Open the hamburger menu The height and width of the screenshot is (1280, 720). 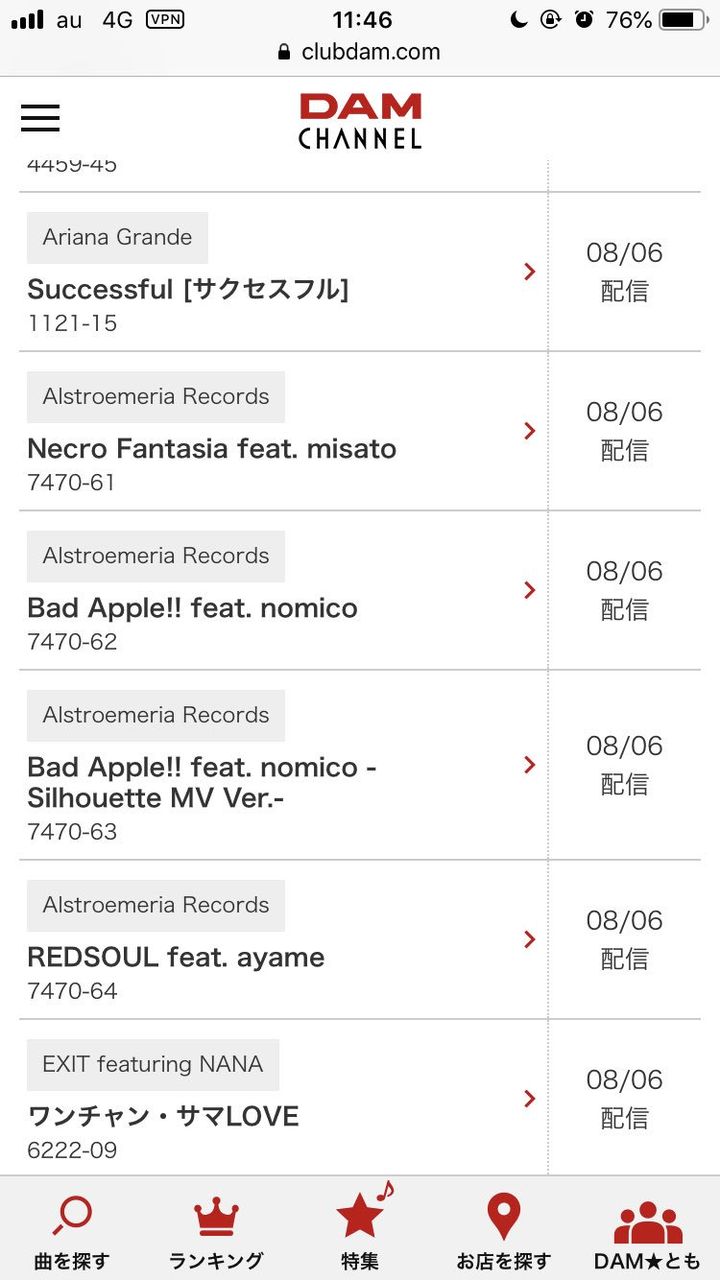[40, 118]
